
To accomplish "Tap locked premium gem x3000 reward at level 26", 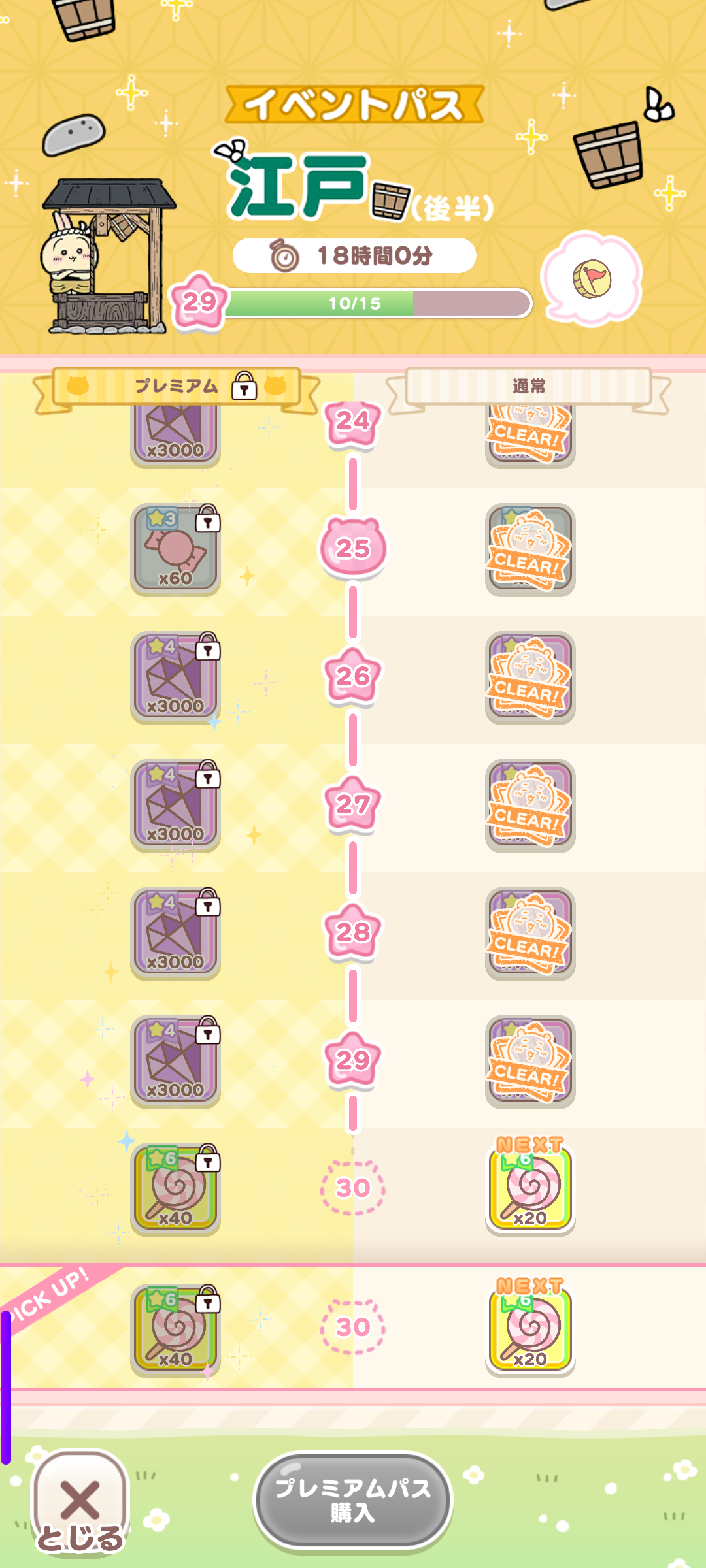I will tap(175, 678).
